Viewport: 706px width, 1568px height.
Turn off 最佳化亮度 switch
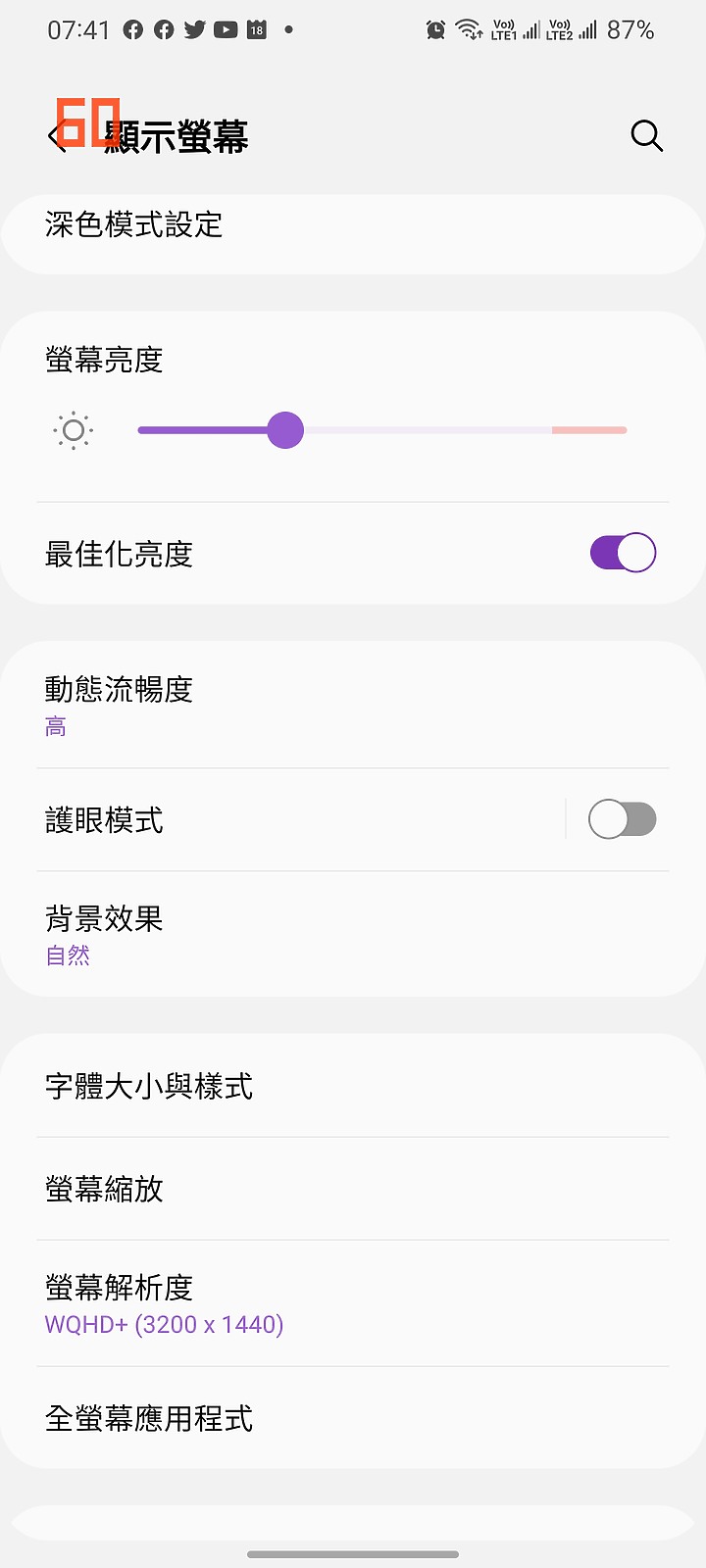click(622, 553)
